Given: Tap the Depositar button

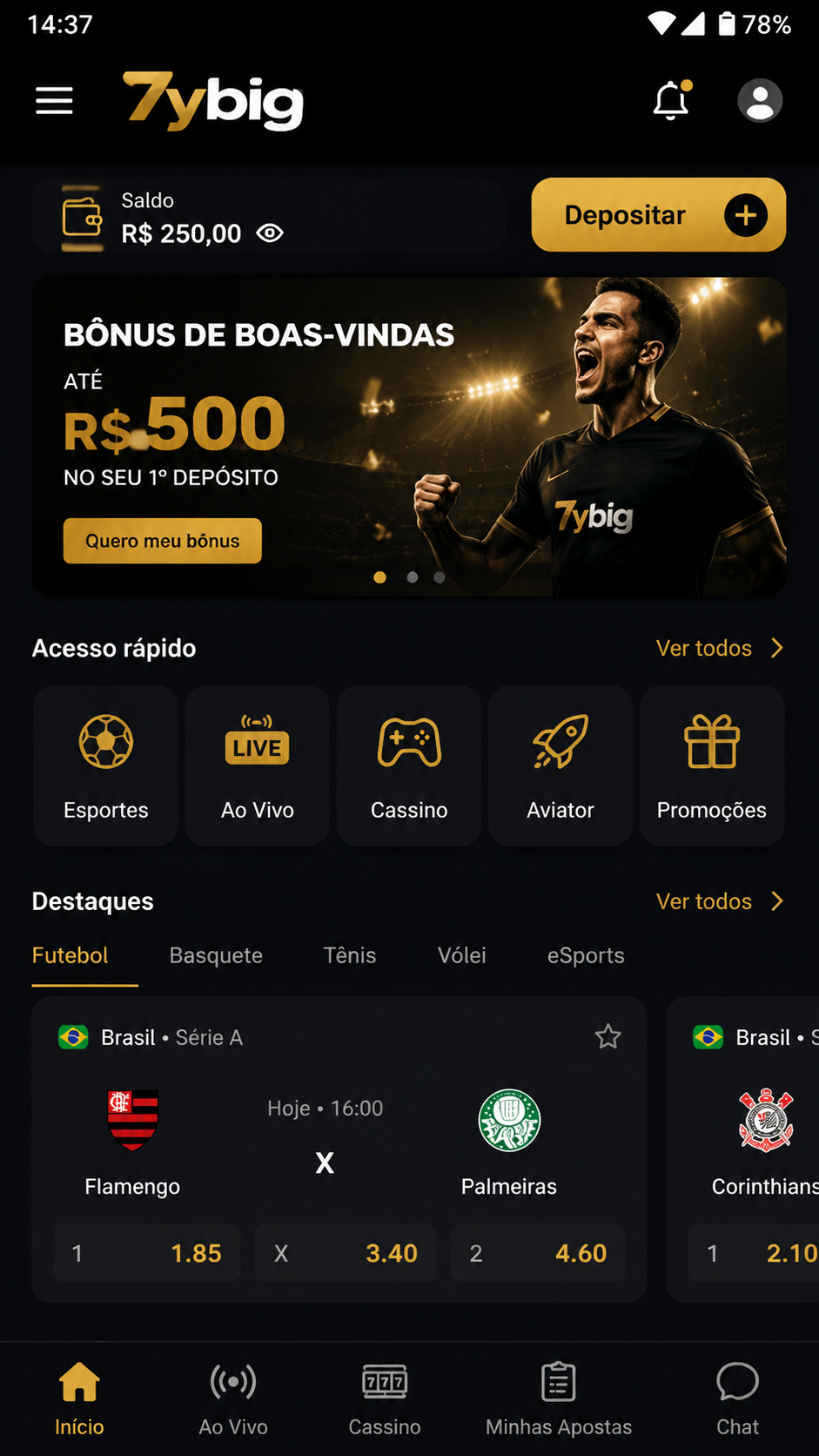Looking at the screenshot, I should click(659, 215).
